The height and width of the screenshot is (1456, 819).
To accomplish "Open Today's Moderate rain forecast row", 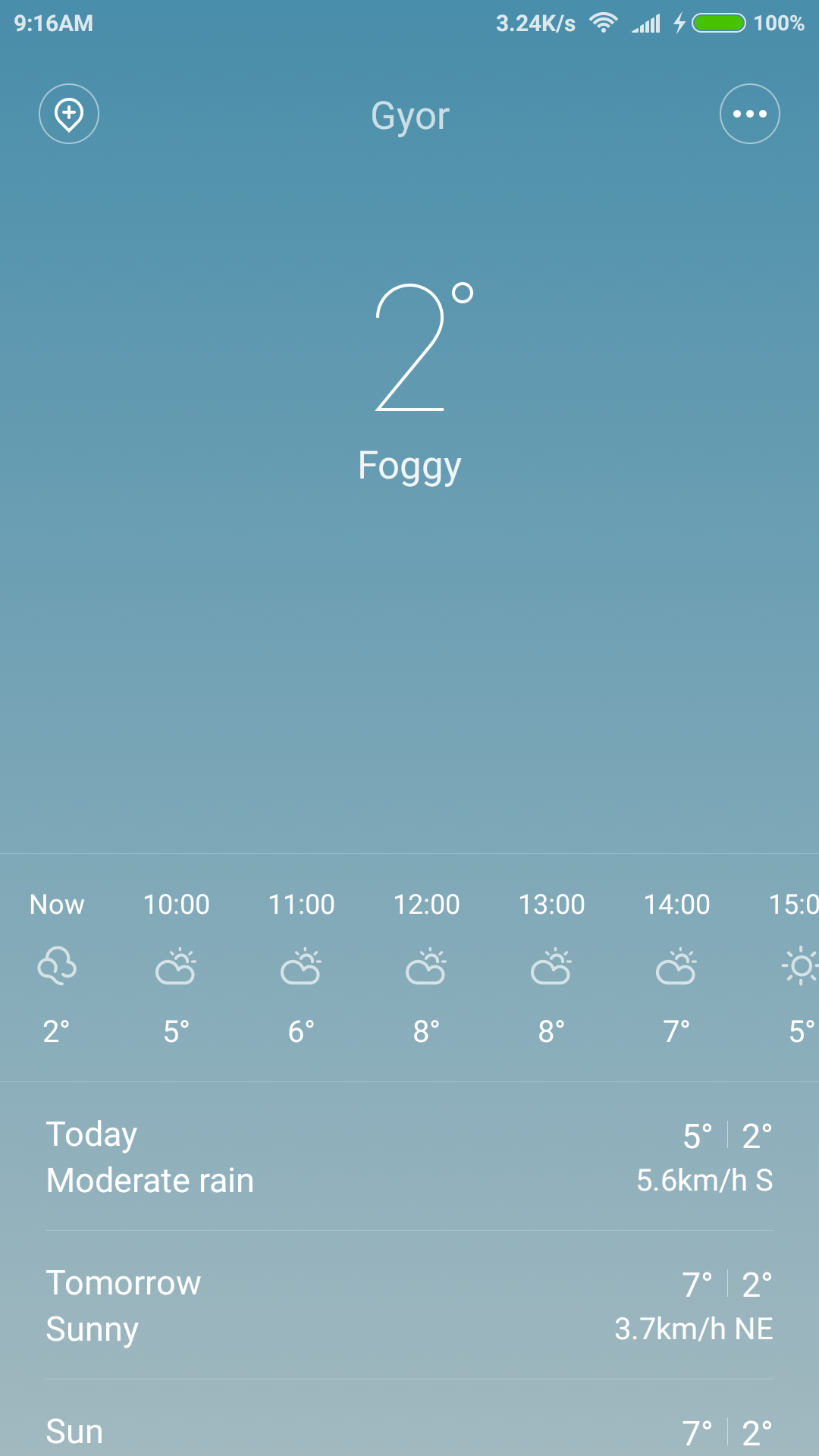I will click(409, 1157).
